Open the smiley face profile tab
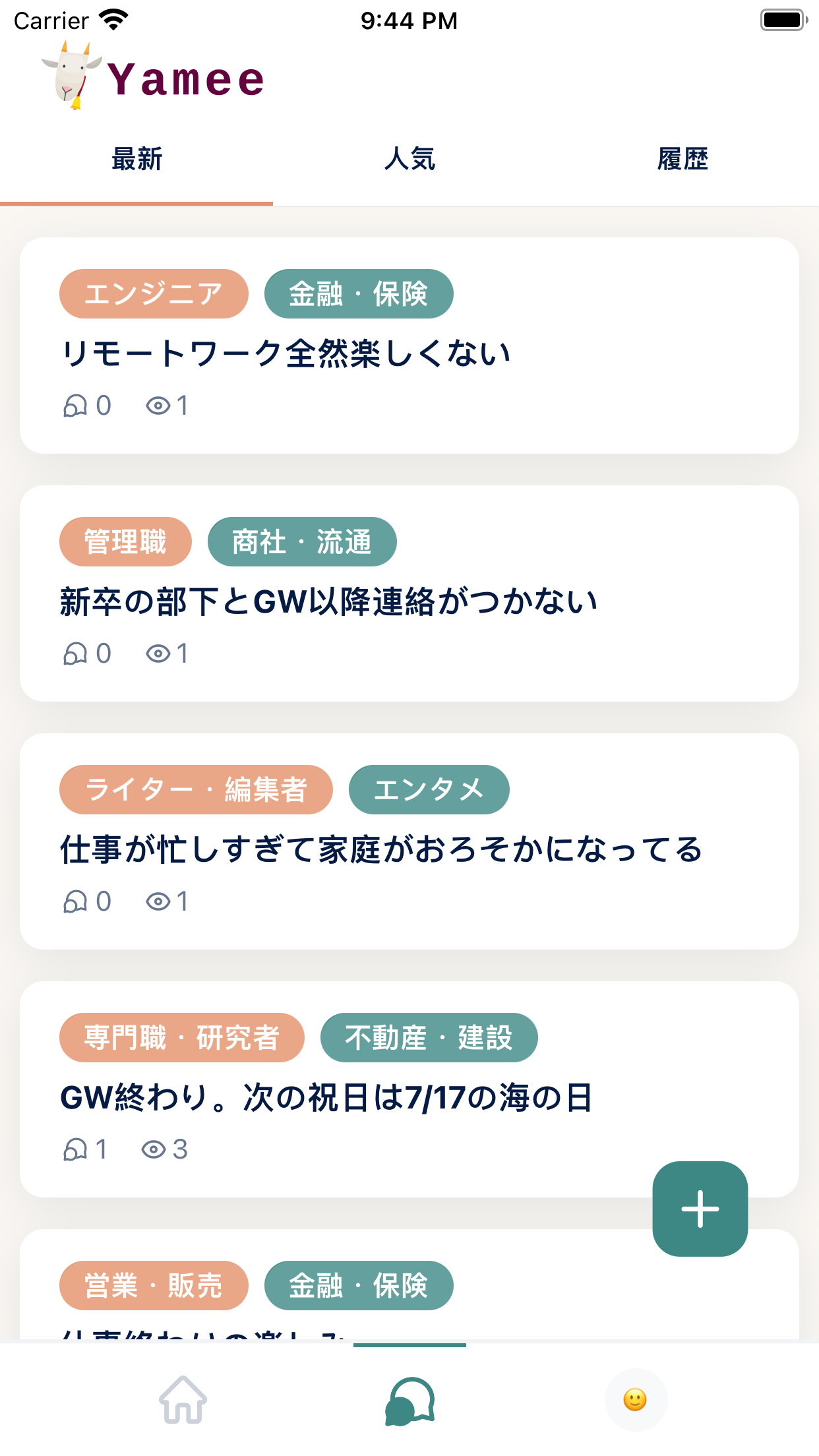 (635, 1399)
